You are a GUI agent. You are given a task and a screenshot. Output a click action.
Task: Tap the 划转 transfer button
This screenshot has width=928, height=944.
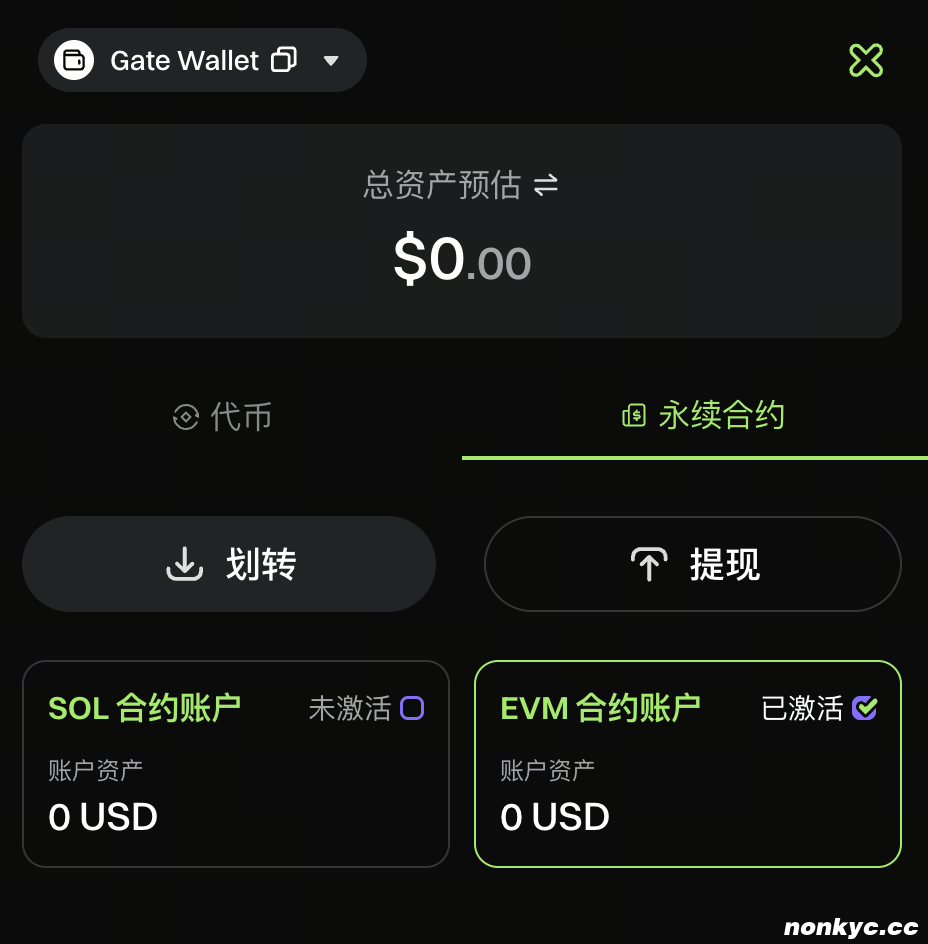tap(229, 564)
